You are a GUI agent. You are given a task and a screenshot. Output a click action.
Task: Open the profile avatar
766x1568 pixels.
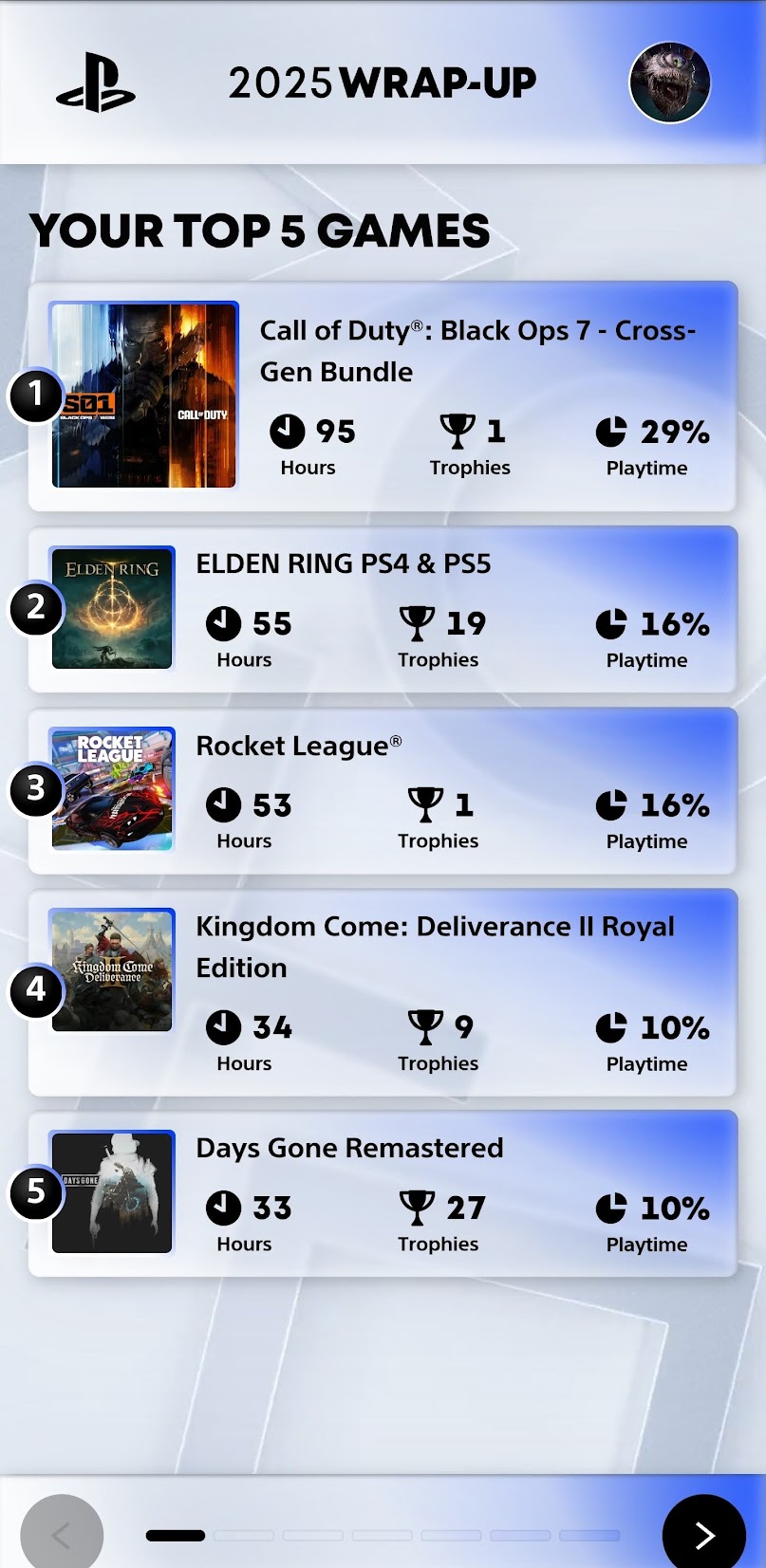[669, 83]
